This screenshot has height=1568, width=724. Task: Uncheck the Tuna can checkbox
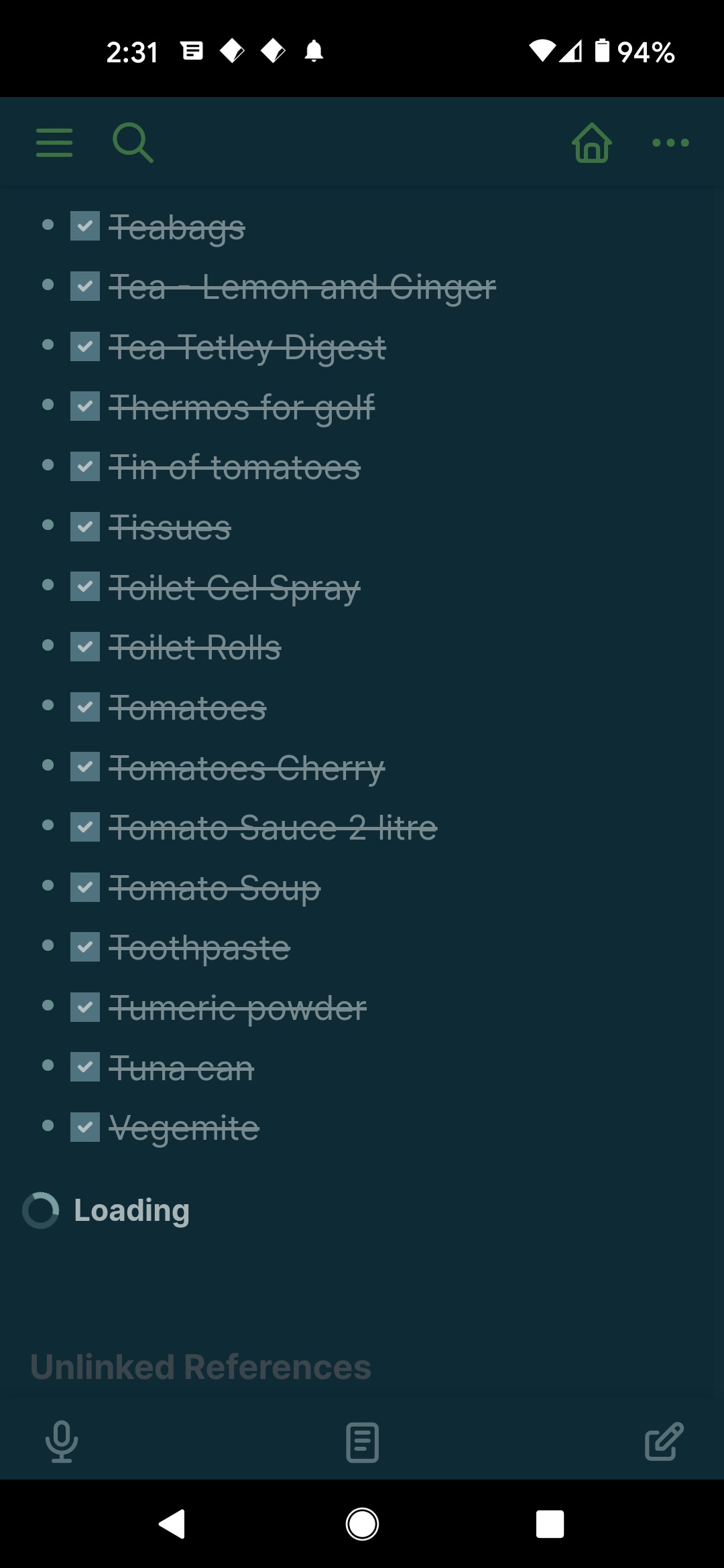pyautogui.click(x=85, y=1066)
